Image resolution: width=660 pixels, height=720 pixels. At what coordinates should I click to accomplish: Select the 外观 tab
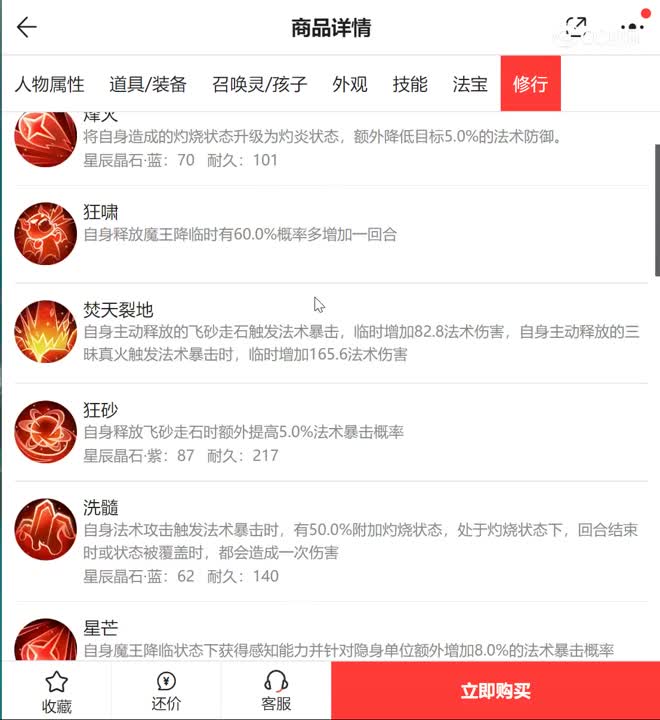pyautogui.click(x=350, y=84)
